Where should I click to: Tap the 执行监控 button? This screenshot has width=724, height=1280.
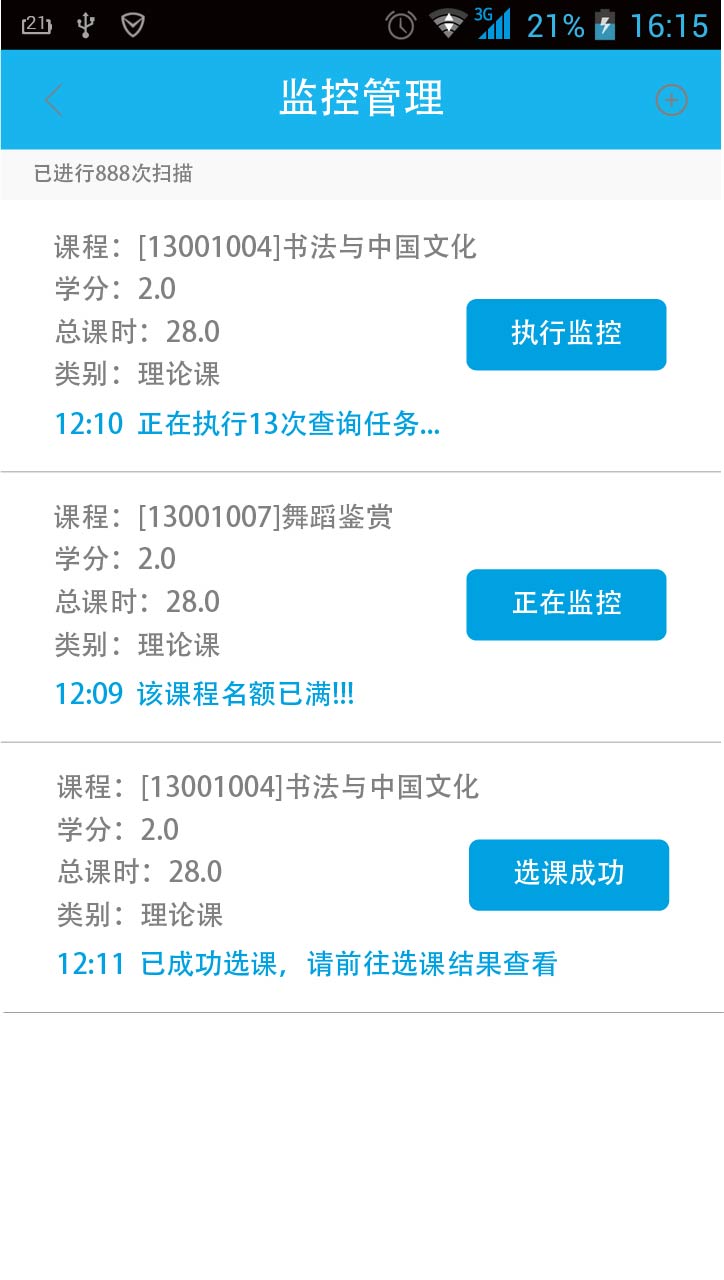click(x=566, y=334)
